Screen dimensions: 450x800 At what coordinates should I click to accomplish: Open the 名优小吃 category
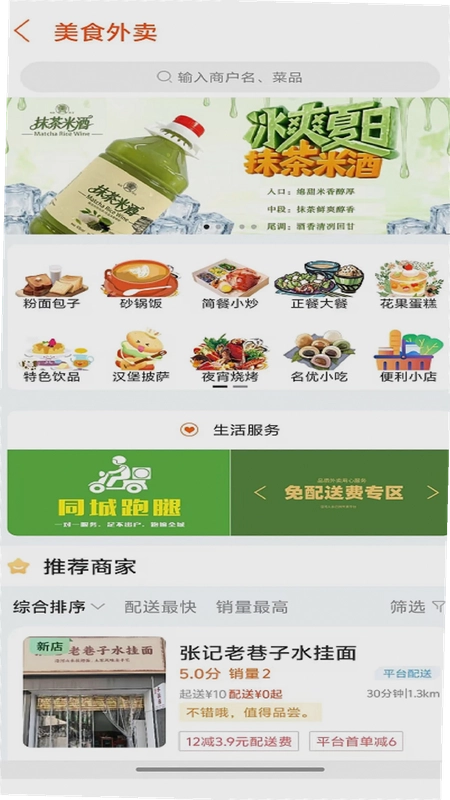click(319, 358)
